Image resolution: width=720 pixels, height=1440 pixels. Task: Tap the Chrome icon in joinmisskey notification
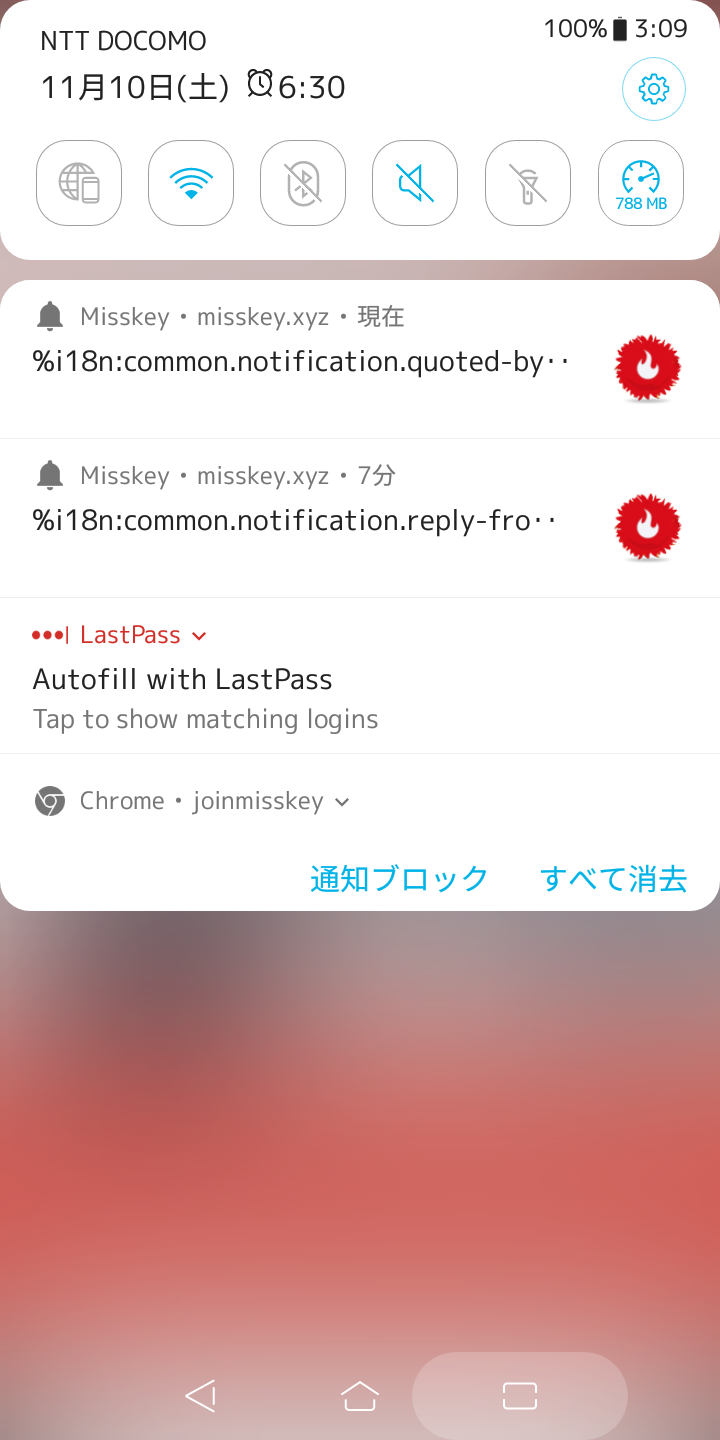(47, 800)
